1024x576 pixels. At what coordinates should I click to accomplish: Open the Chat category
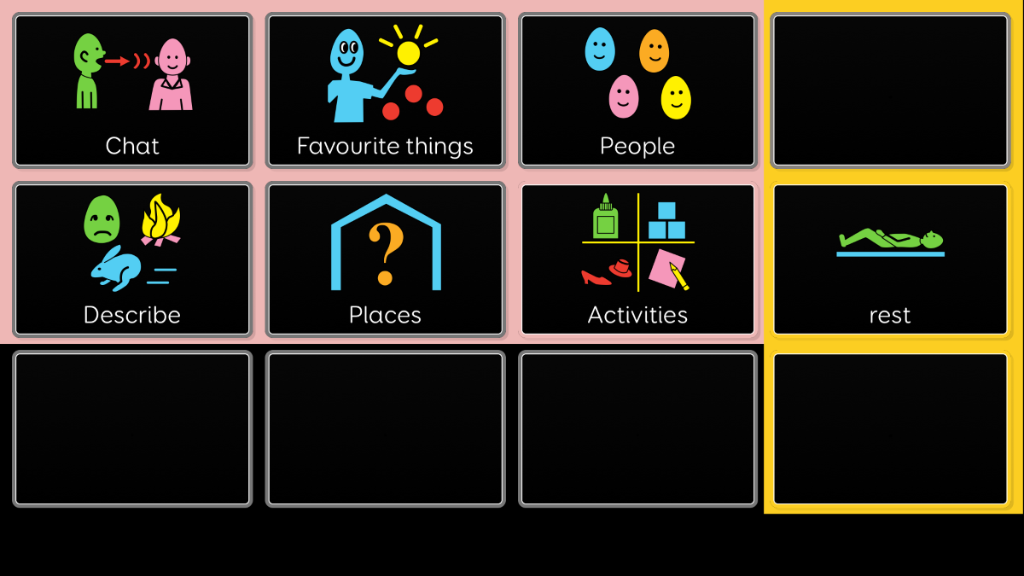coord(132,90)
